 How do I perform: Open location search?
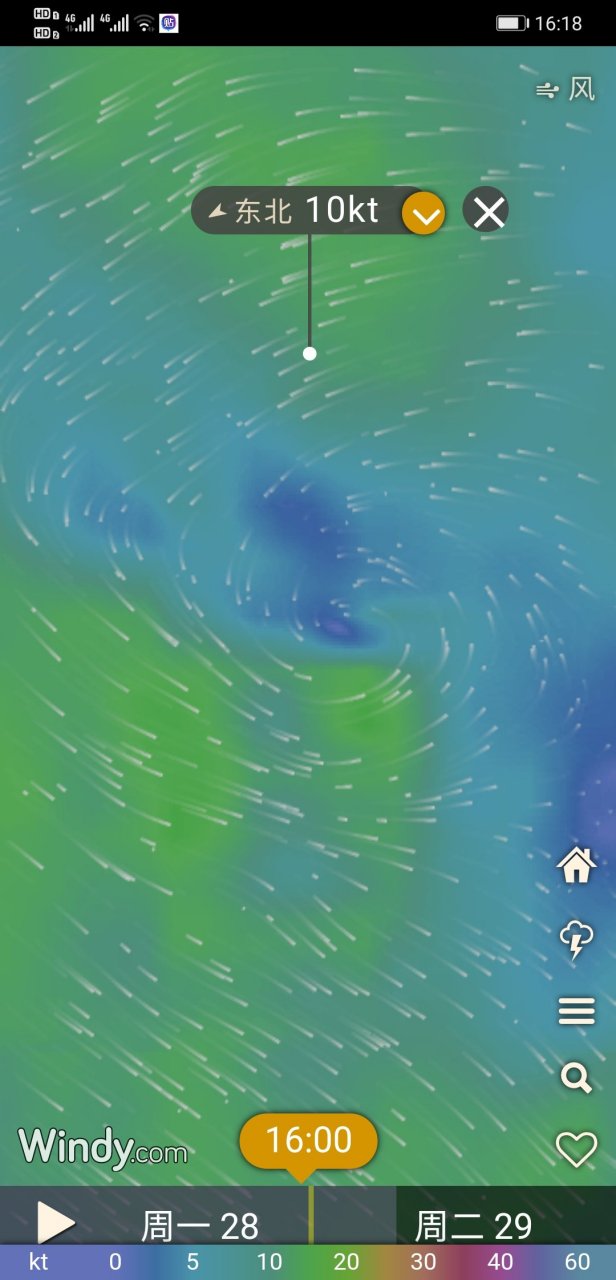tap(577, 1077)
